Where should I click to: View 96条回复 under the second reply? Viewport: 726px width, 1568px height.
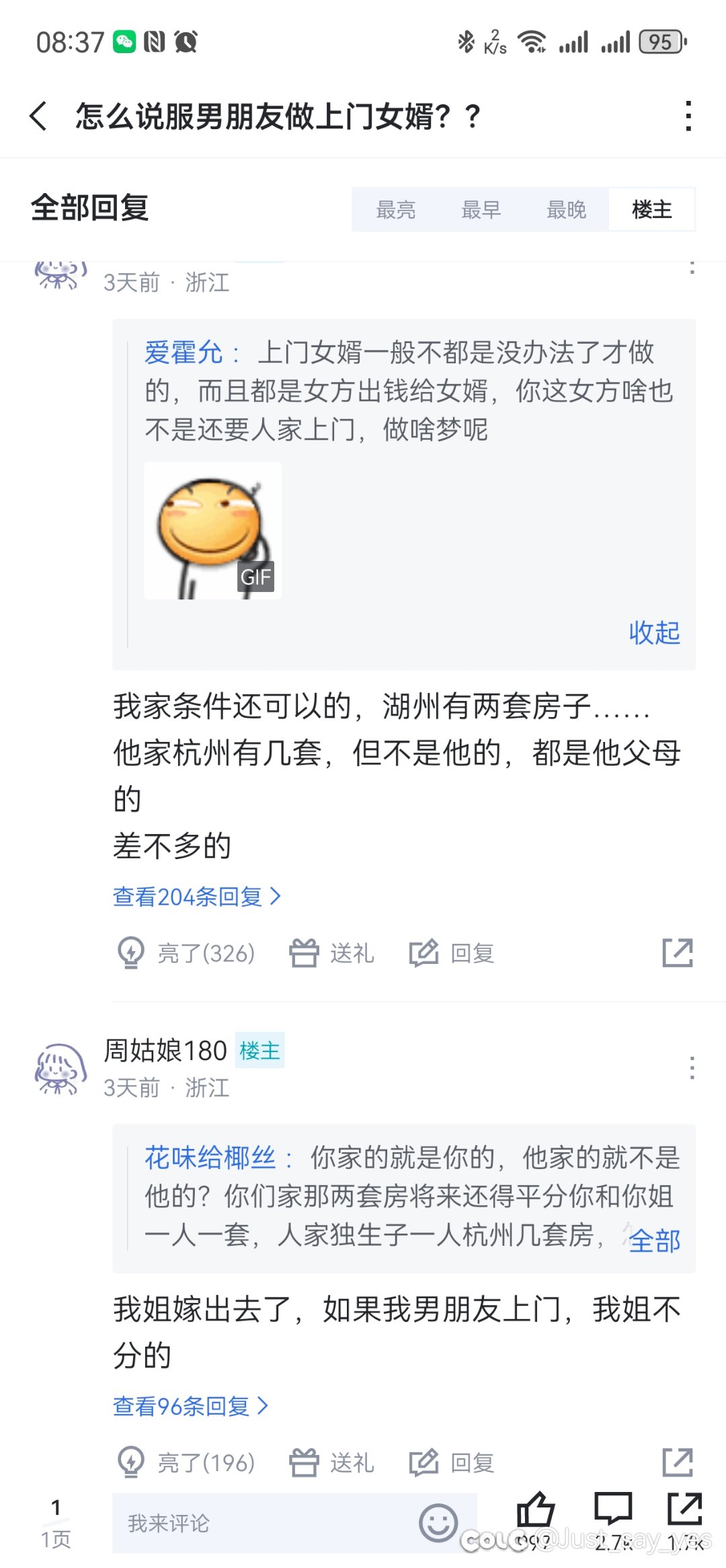pos(190,1406)
